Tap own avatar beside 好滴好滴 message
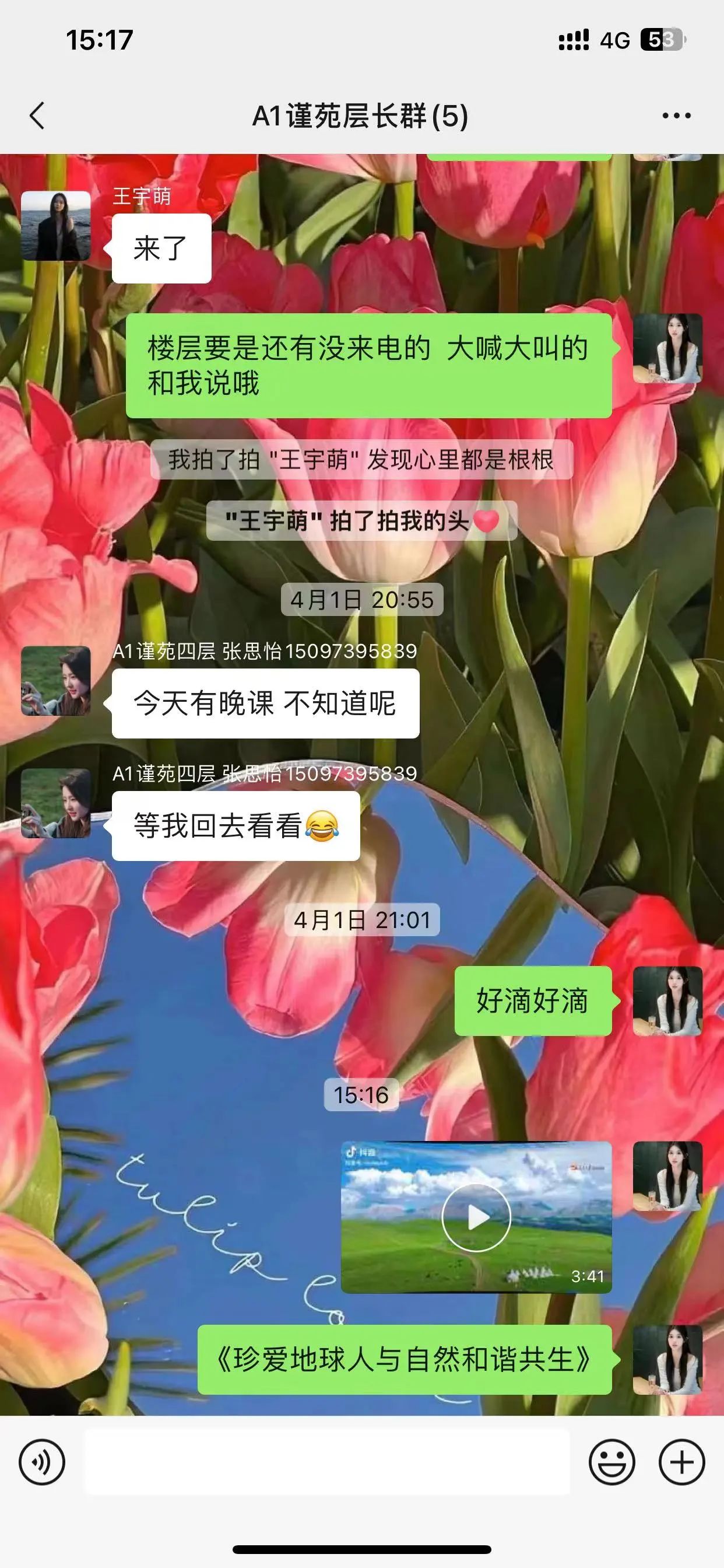 [667, 1000]
